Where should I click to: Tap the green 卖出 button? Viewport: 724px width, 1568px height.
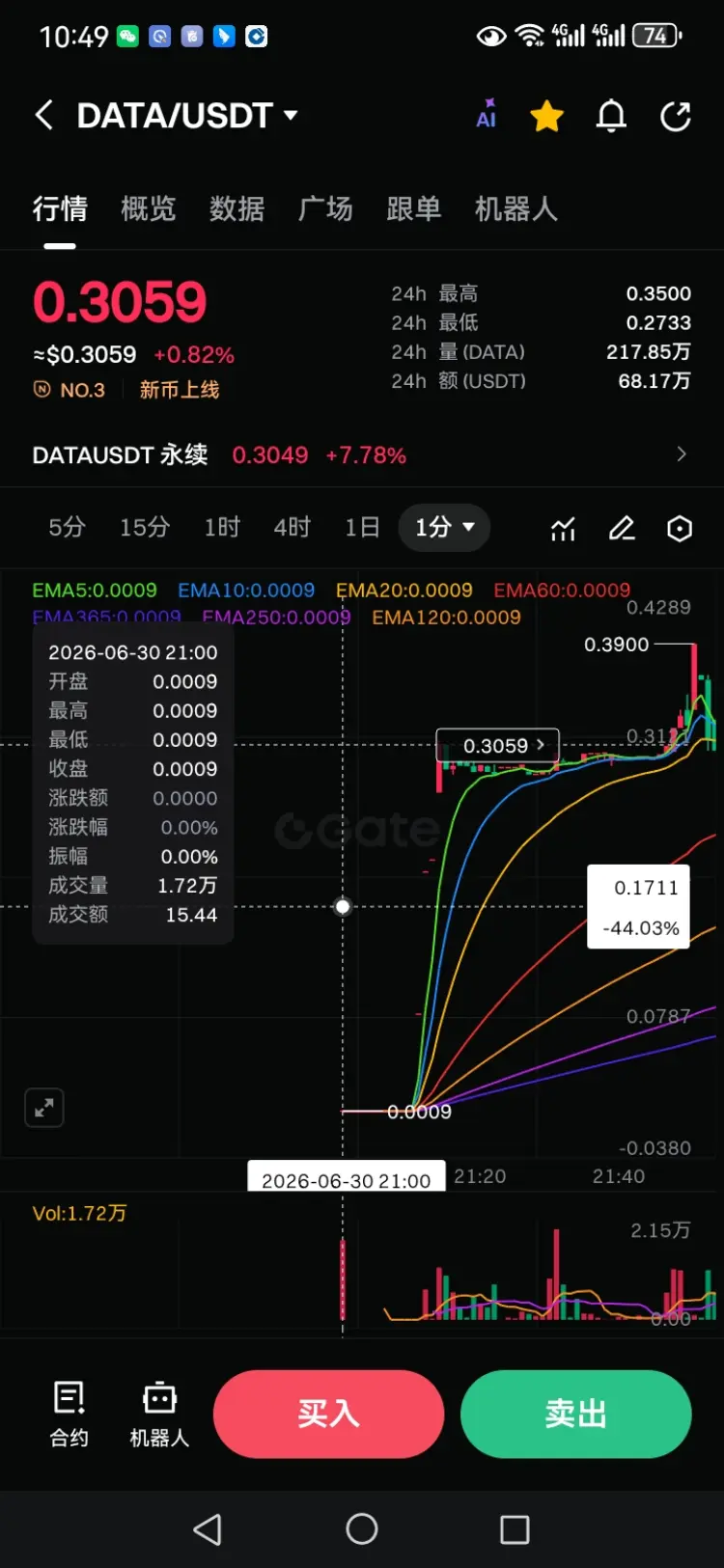576,1414
